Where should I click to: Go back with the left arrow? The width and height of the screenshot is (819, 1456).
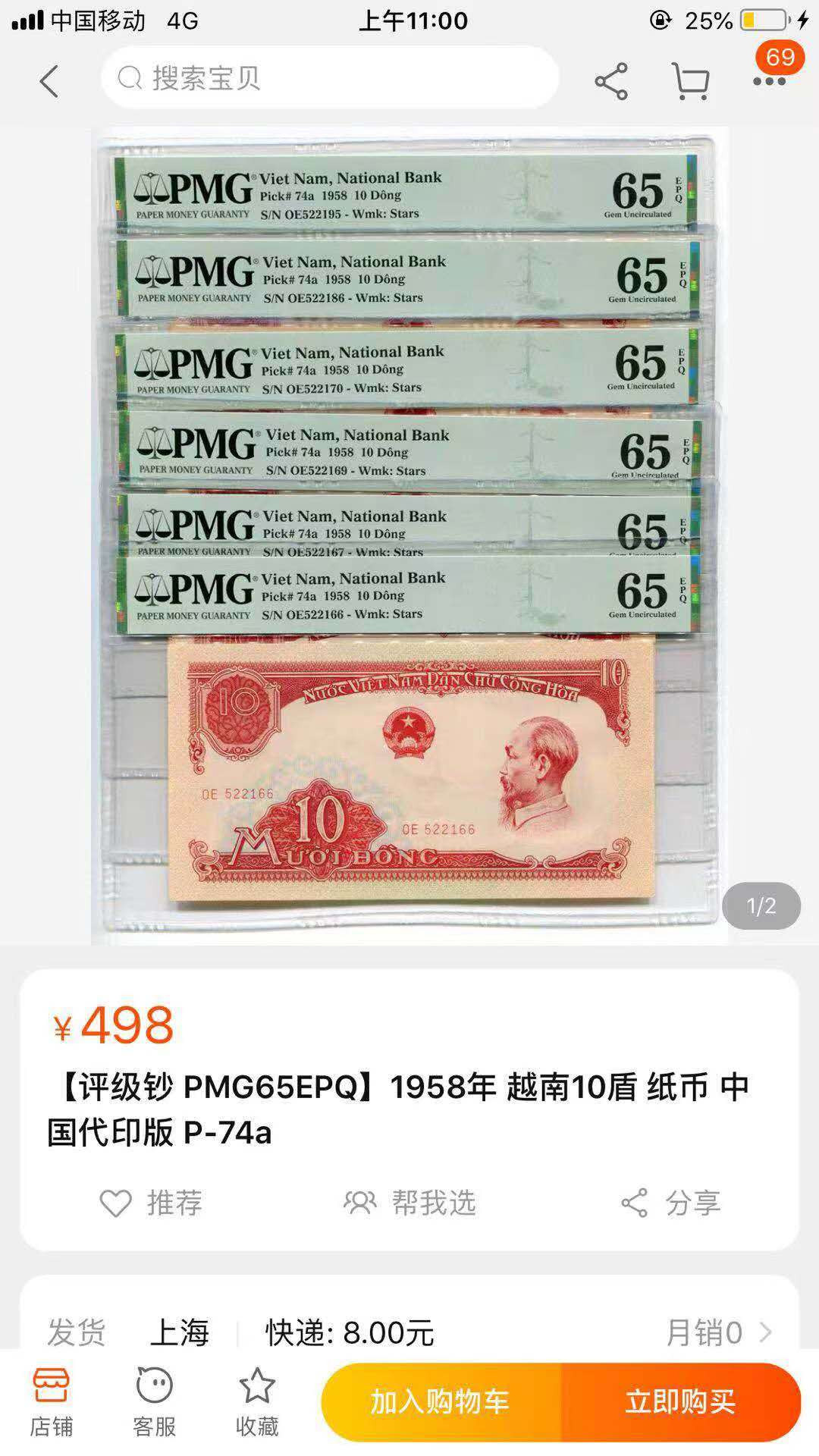coord(49,82)
